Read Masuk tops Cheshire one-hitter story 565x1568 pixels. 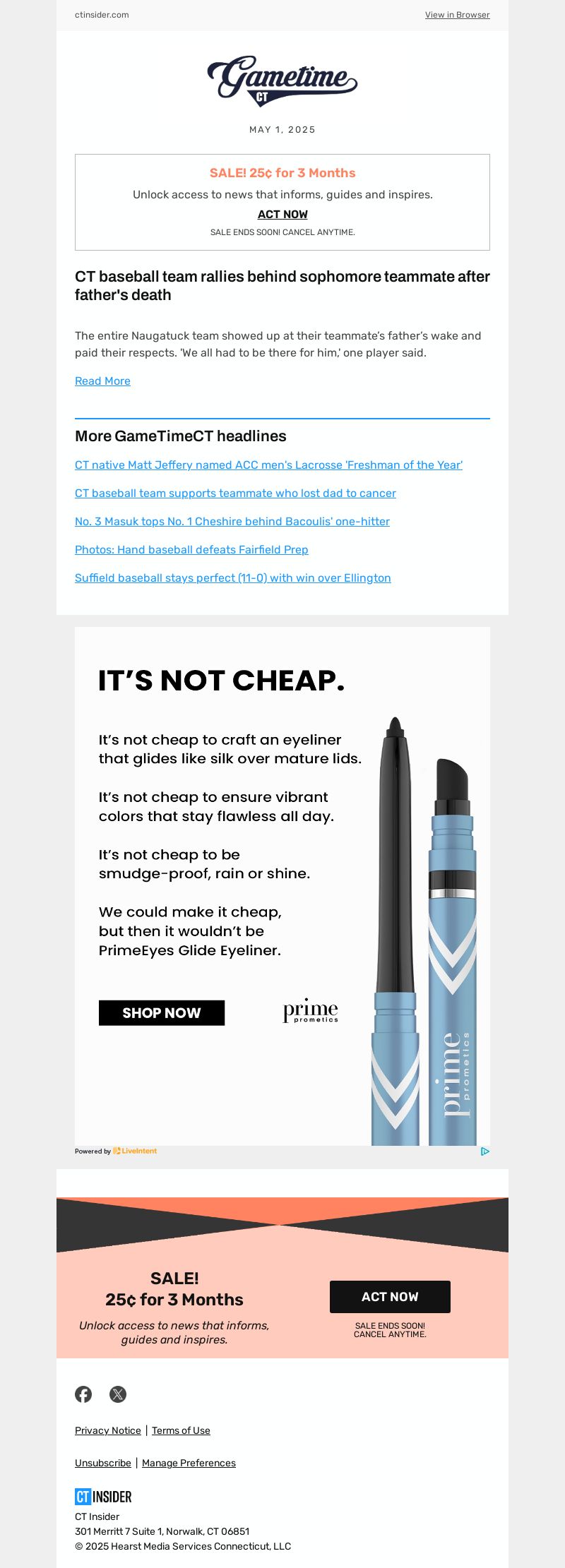click(x=232, y=521)
